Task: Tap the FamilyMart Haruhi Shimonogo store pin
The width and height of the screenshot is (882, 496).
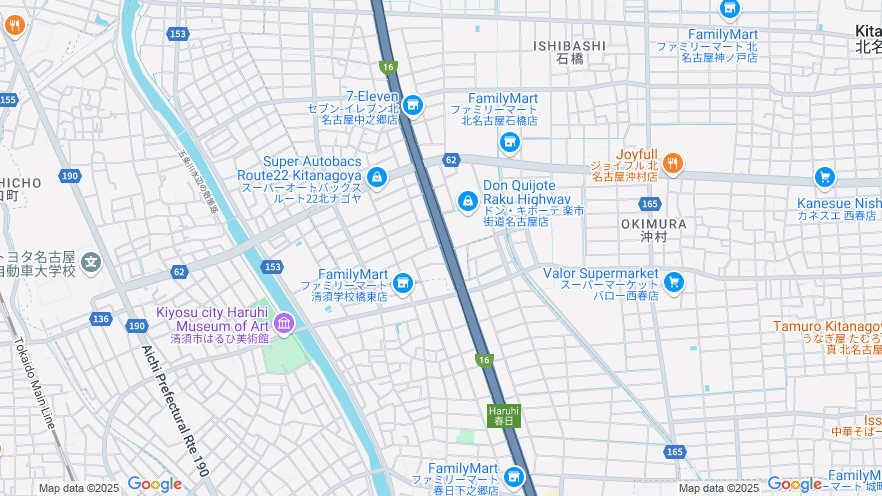Action: tap(515, 476)
